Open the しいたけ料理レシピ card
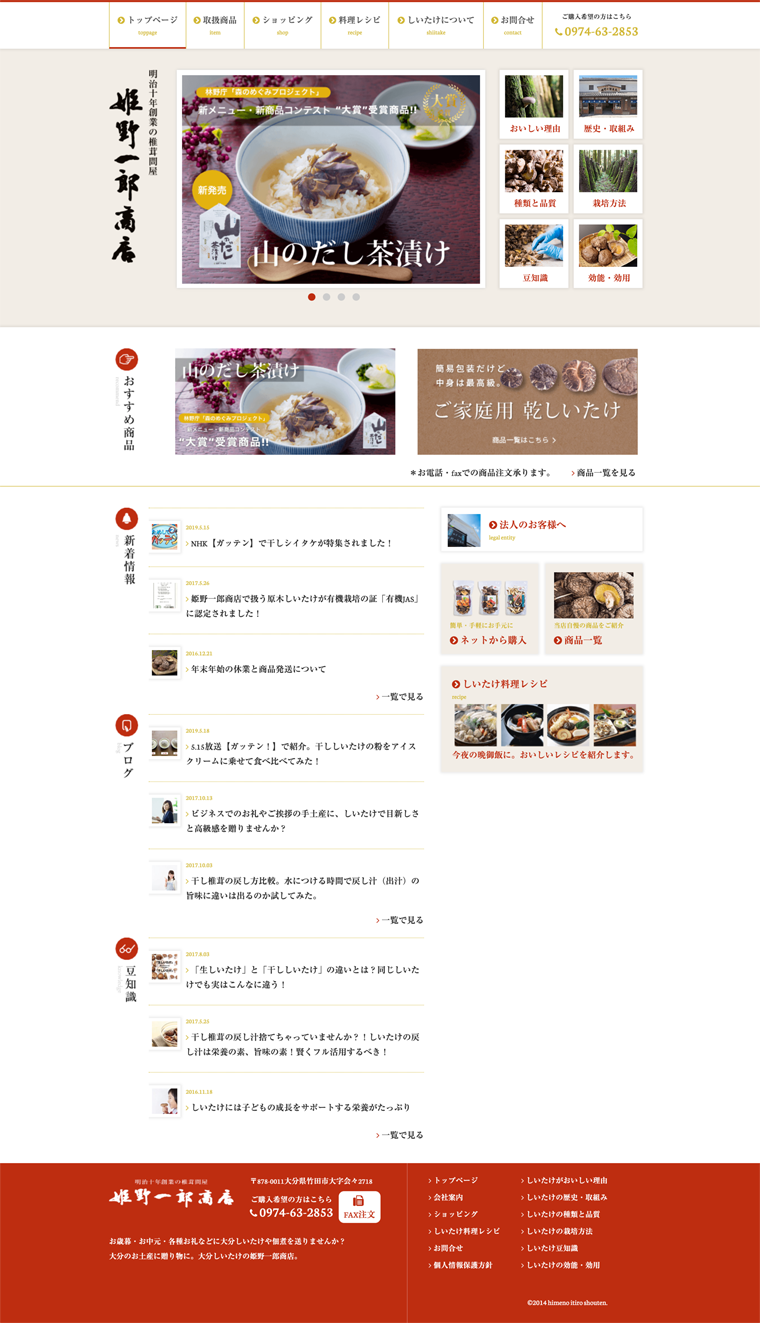The height and width of the screenshot is (1323, 760). point(541,718)
